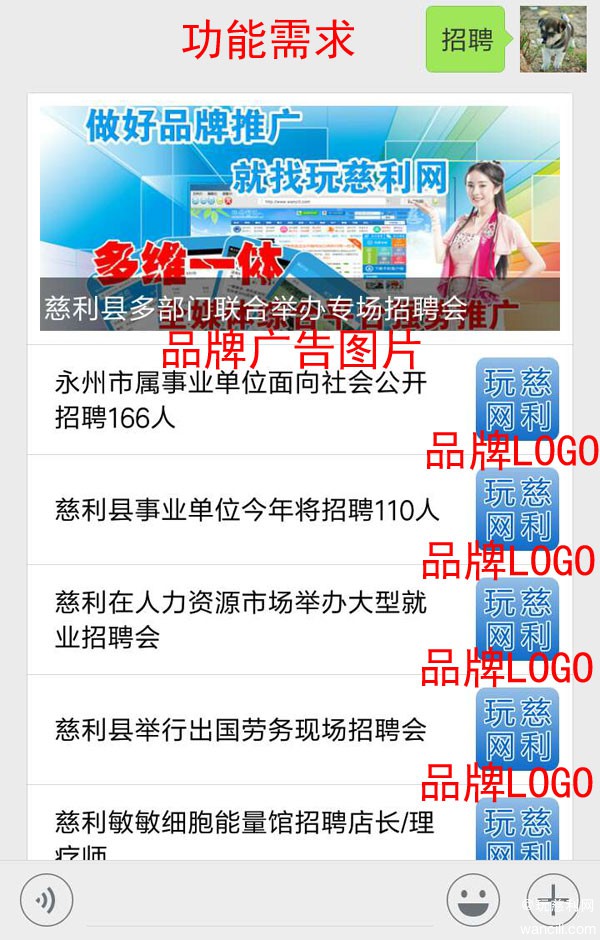600x940 pixels.
Task: Switch to voice input mode
Action: 46,900
